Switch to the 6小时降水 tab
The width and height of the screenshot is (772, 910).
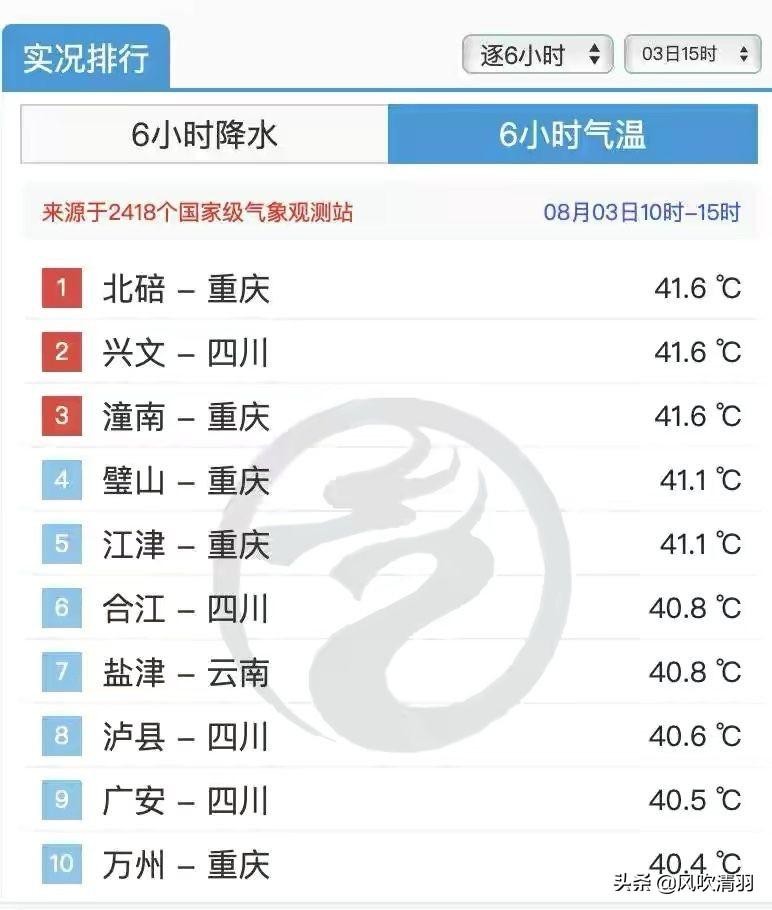tap(204, 134)
